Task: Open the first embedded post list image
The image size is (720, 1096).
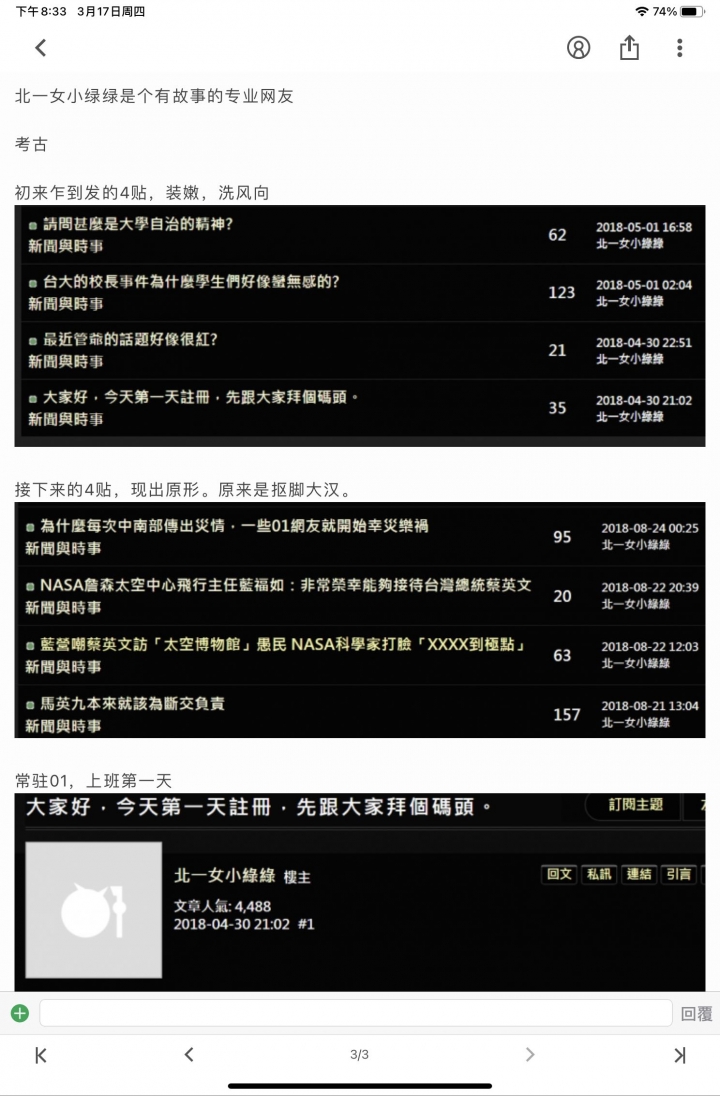Action: (x=360, y=326)
